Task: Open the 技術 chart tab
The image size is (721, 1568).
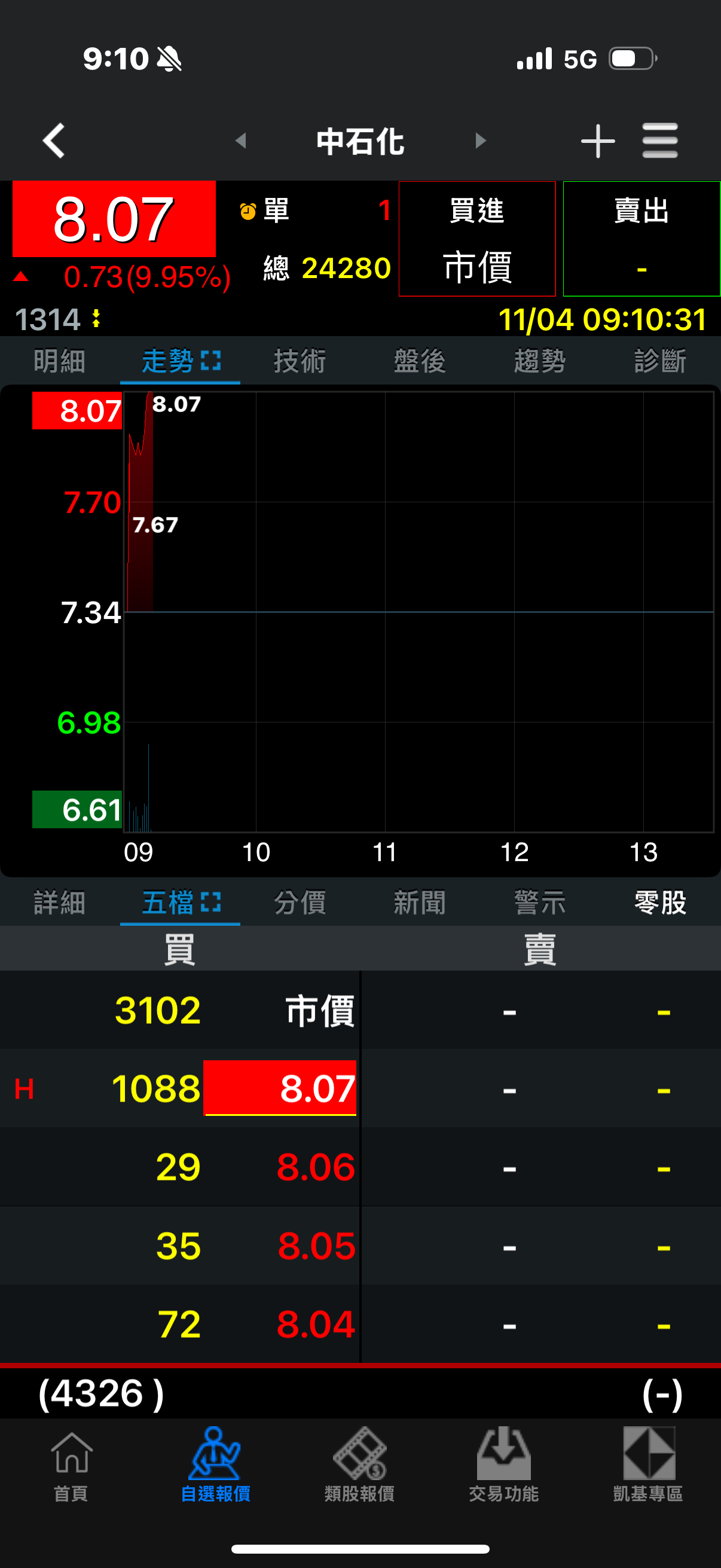Action: tap(300, 361)
